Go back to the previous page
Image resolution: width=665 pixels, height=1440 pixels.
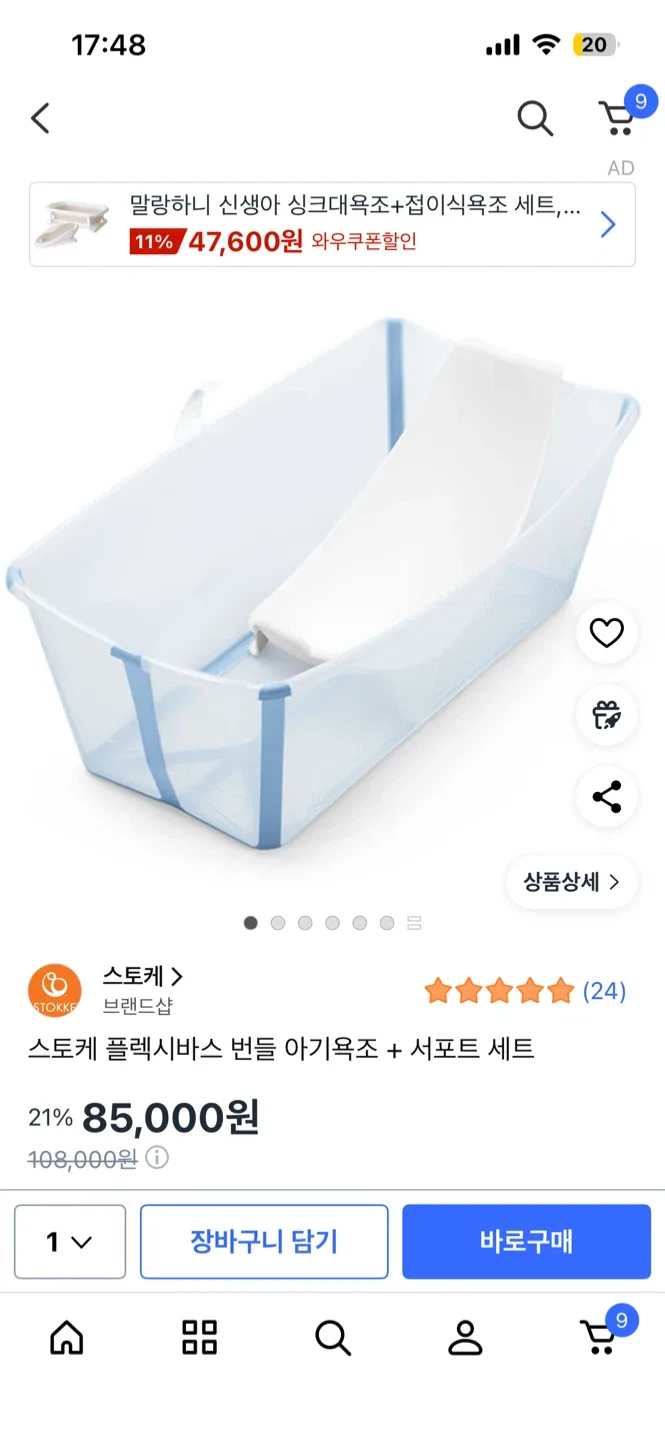pyautogui.click(x=40, y=119)
